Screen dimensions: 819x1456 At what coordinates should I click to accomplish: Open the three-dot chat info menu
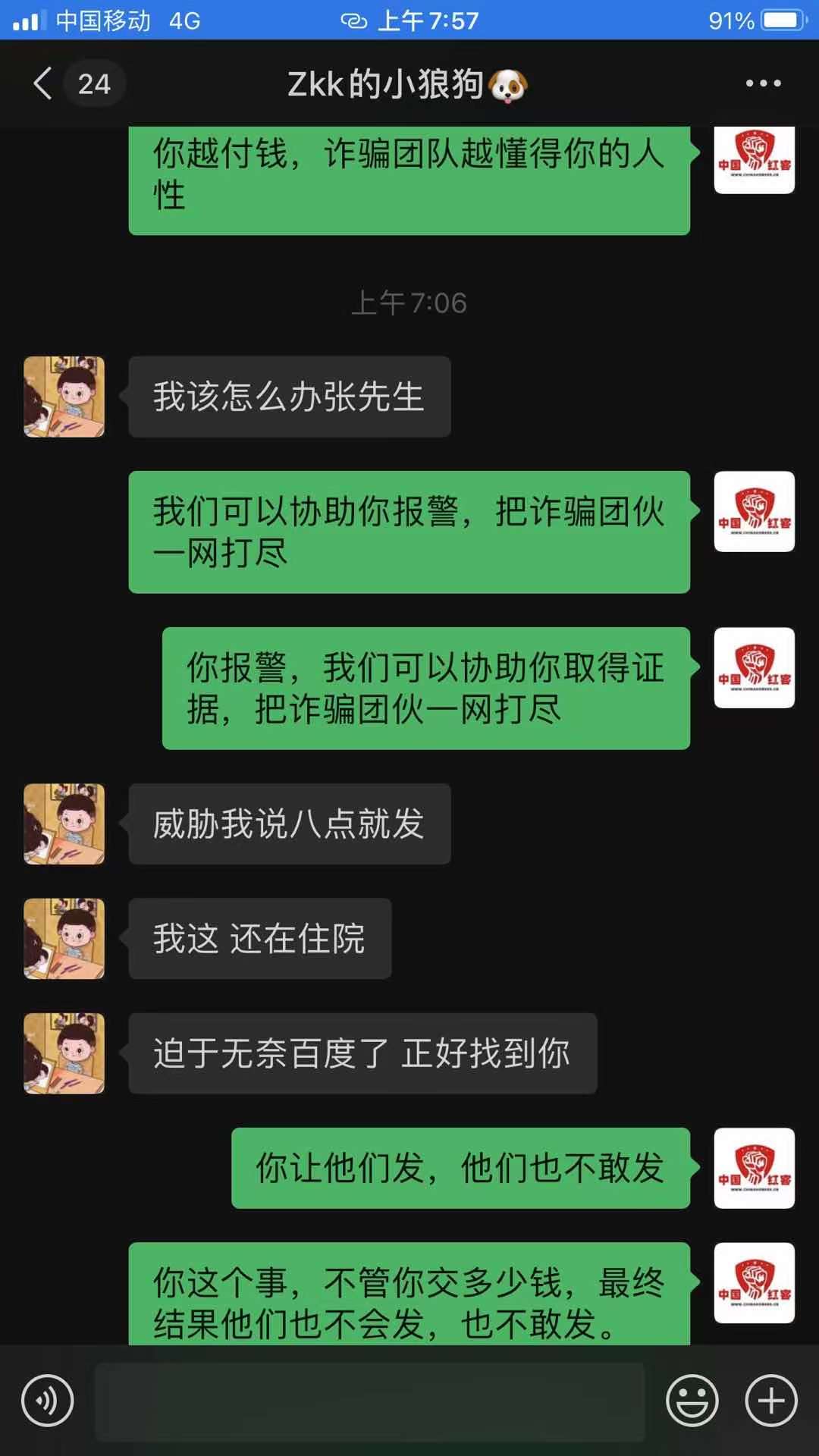click(762, 83)
